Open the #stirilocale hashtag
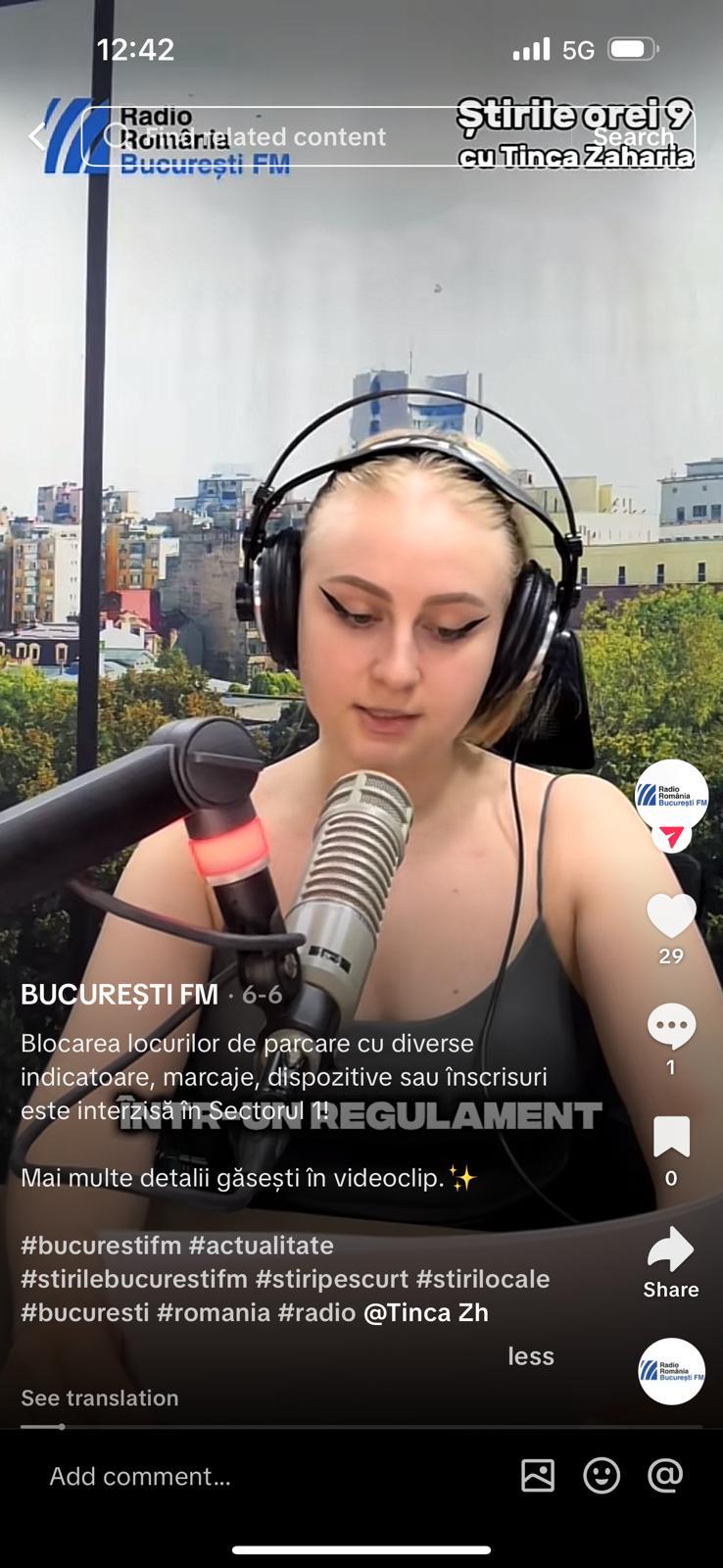The height and width of the screenshot is (1568, 723). pyautogui.click(x=483, y=1278)
